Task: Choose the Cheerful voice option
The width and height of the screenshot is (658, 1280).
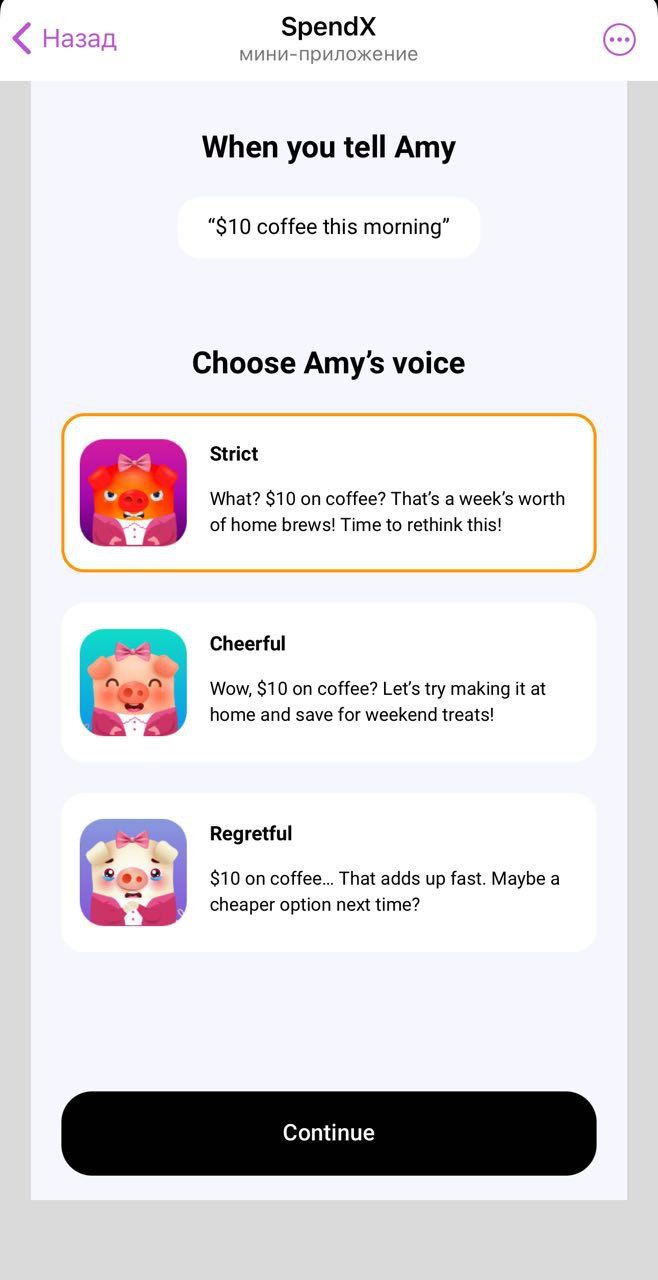Action: [x=329, y=682]
